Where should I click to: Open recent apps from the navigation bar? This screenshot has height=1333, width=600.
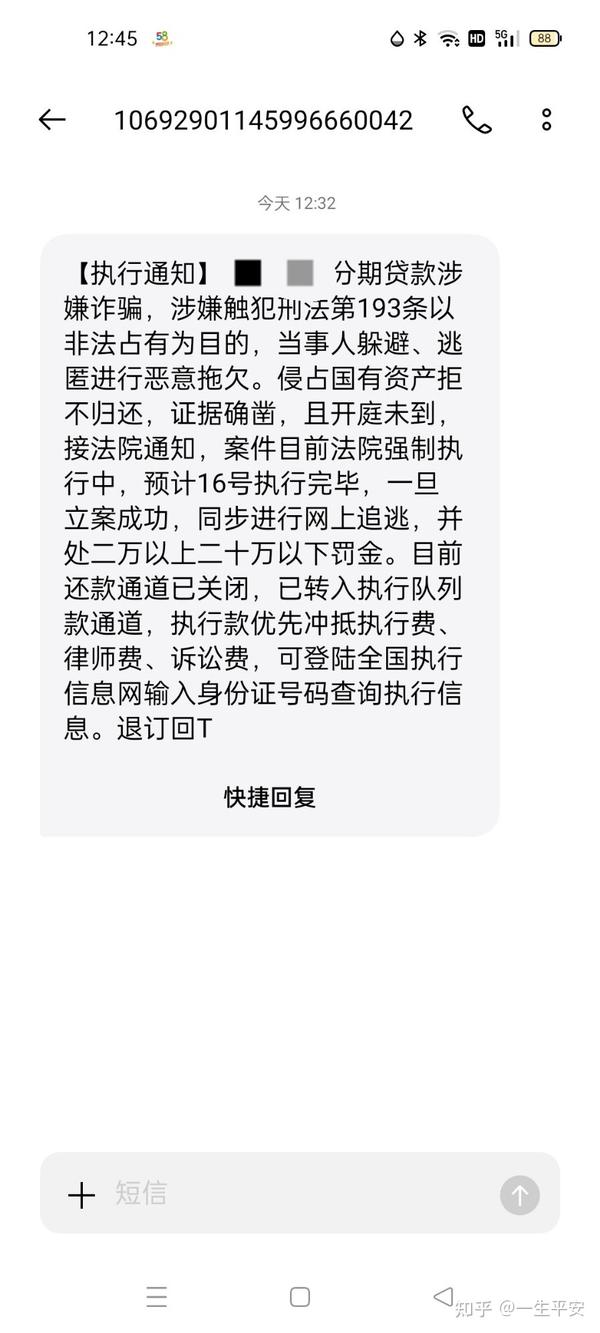point(157,1297)
